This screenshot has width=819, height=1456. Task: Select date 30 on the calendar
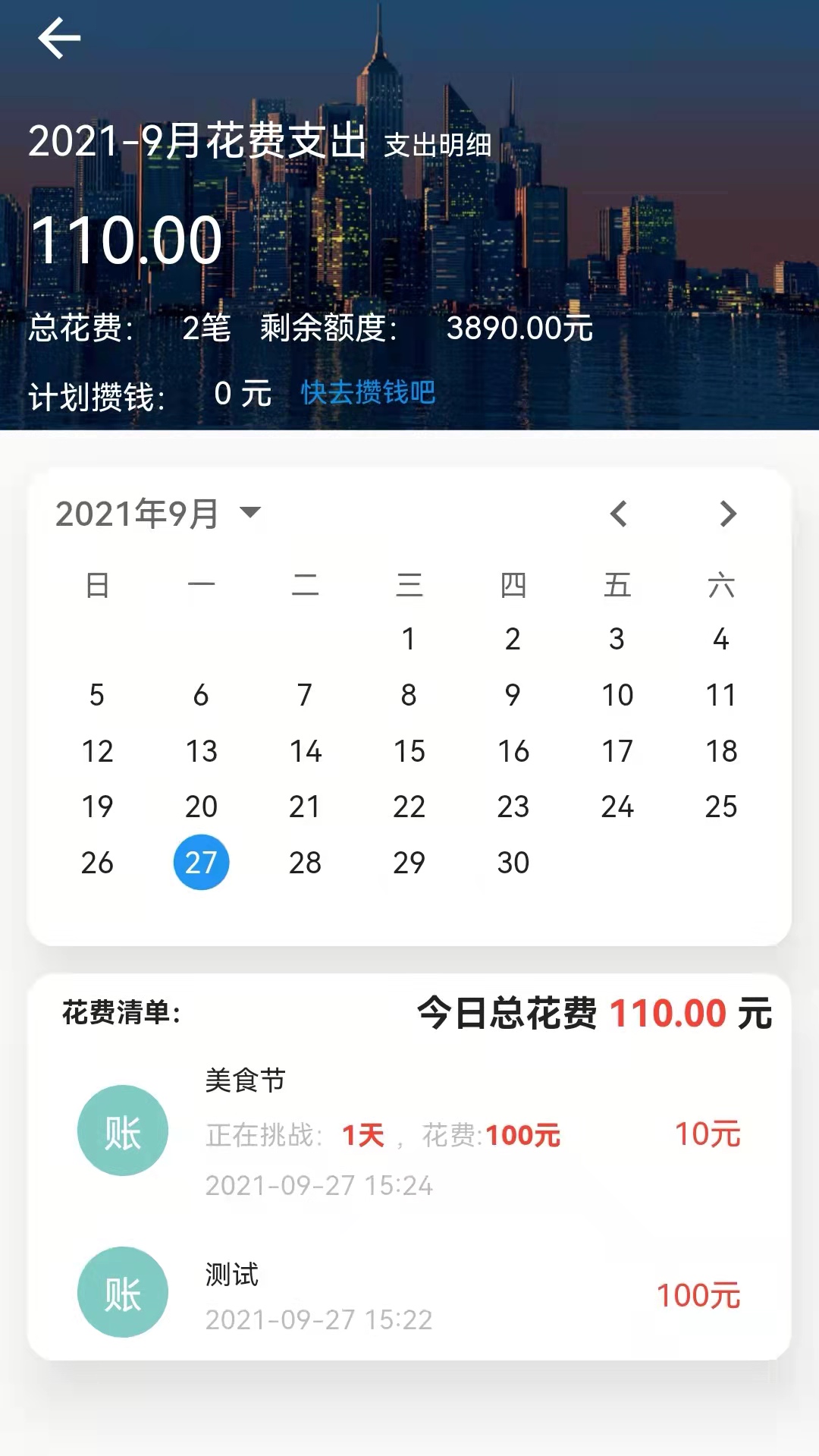[x=513, y=861]
